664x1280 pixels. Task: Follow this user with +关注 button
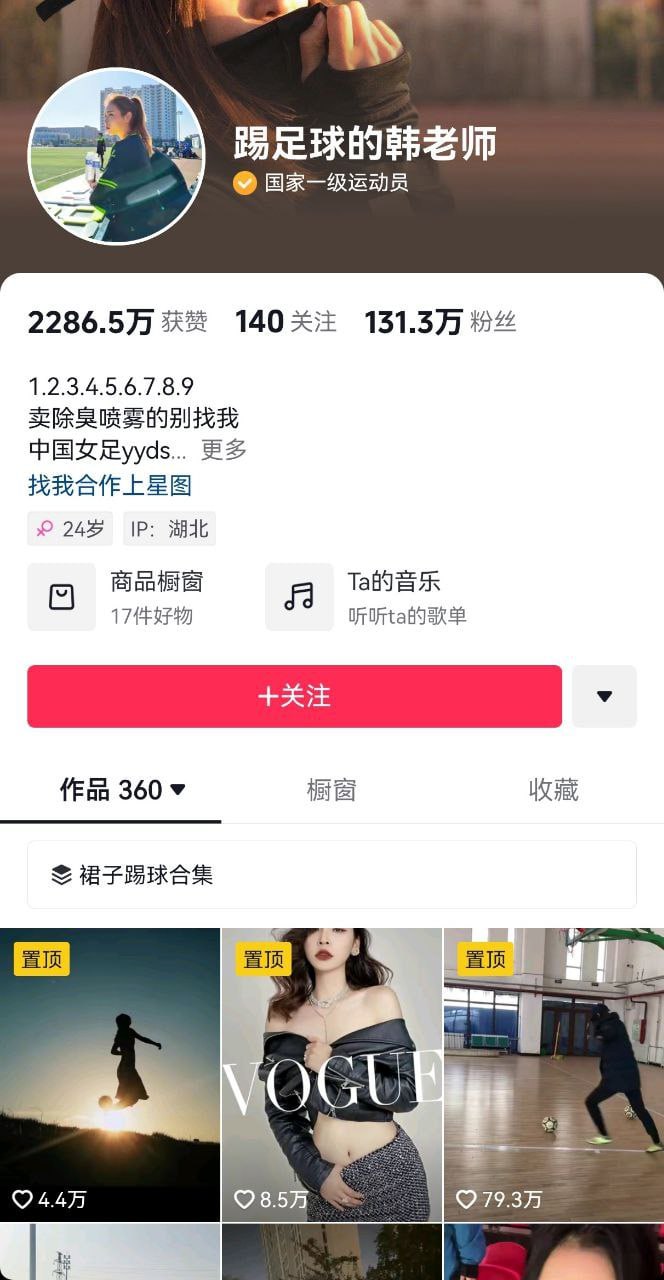(x=294, y=696)
